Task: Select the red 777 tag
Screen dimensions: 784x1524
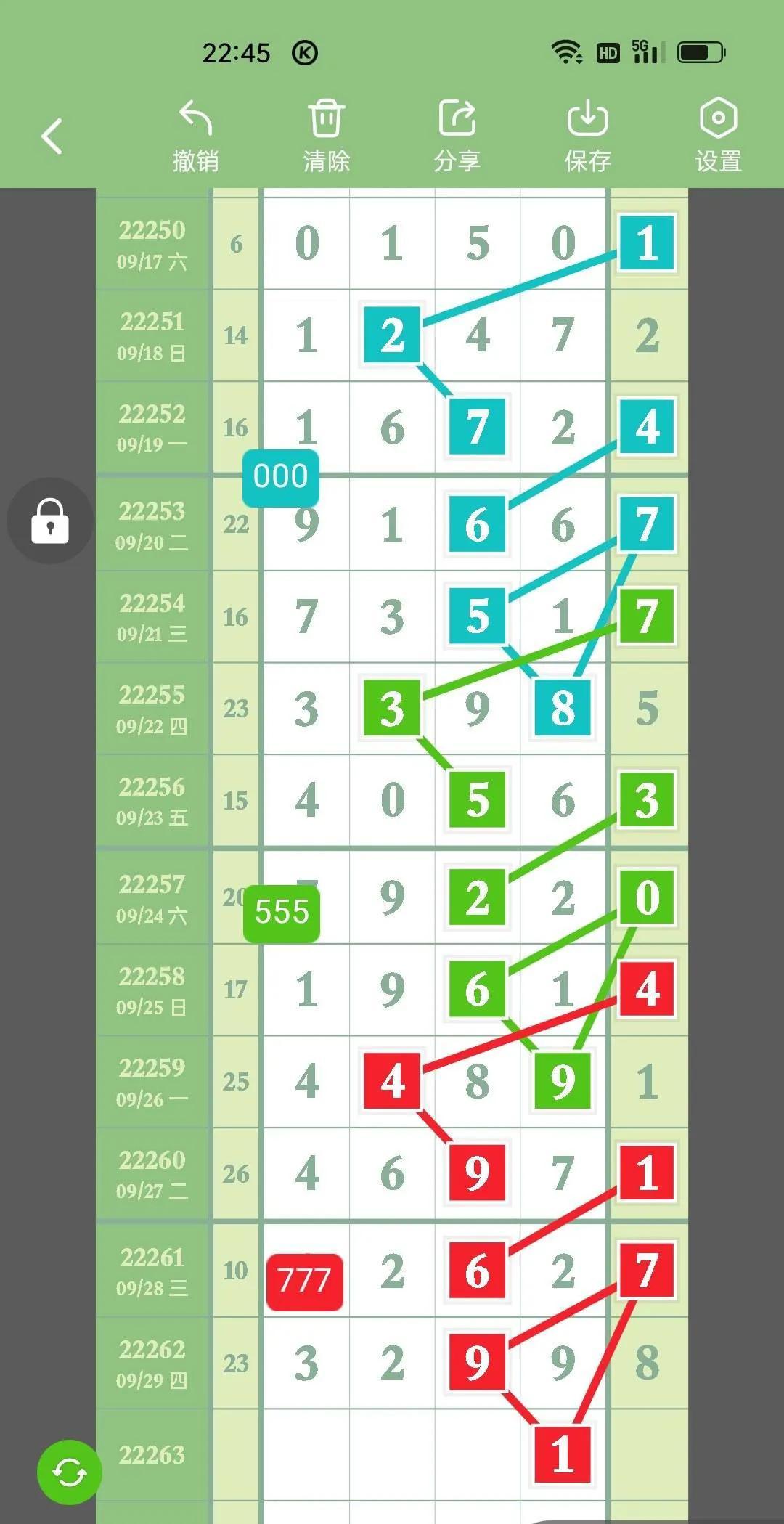Action: pyautogui.click(x=305, y=1281)
